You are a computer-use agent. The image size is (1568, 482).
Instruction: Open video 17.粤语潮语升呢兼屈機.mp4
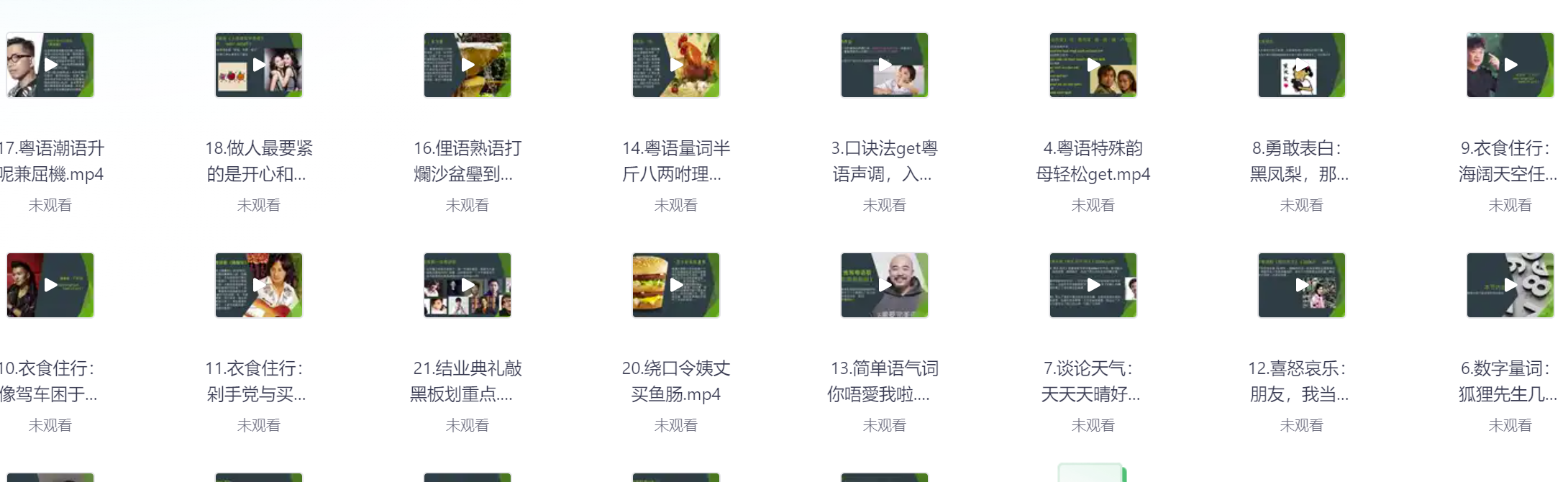point(50,65)
